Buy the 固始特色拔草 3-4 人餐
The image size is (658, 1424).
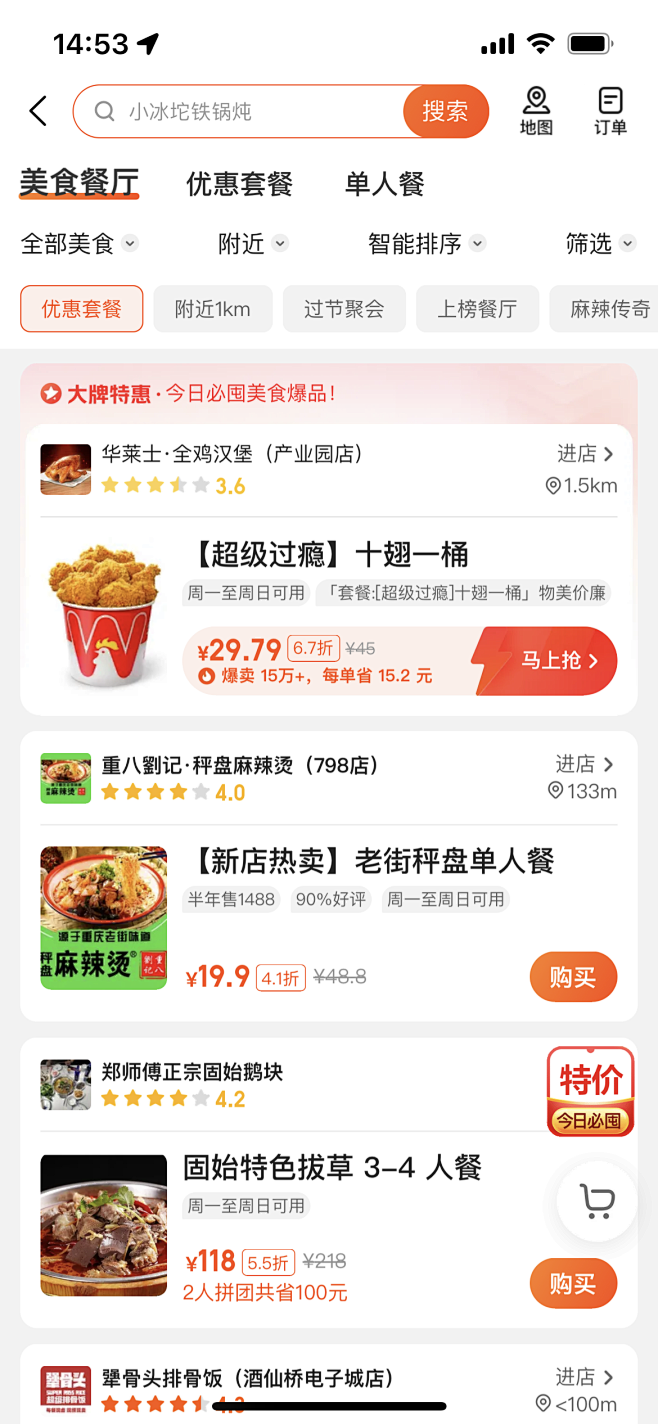[x=573, y=1283]
